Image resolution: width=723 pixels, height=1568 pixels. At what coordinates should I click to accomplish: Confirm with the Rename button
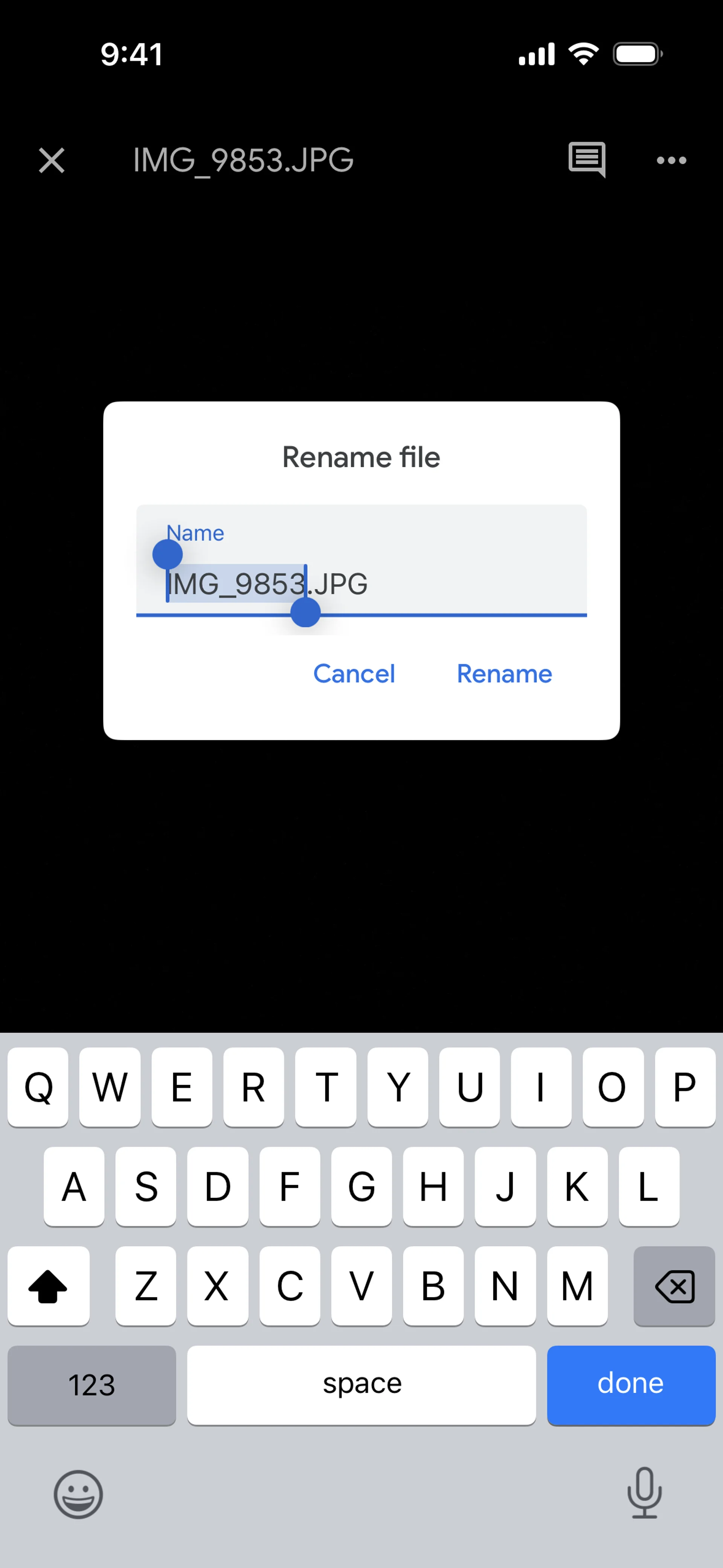[x=504, y=674]
